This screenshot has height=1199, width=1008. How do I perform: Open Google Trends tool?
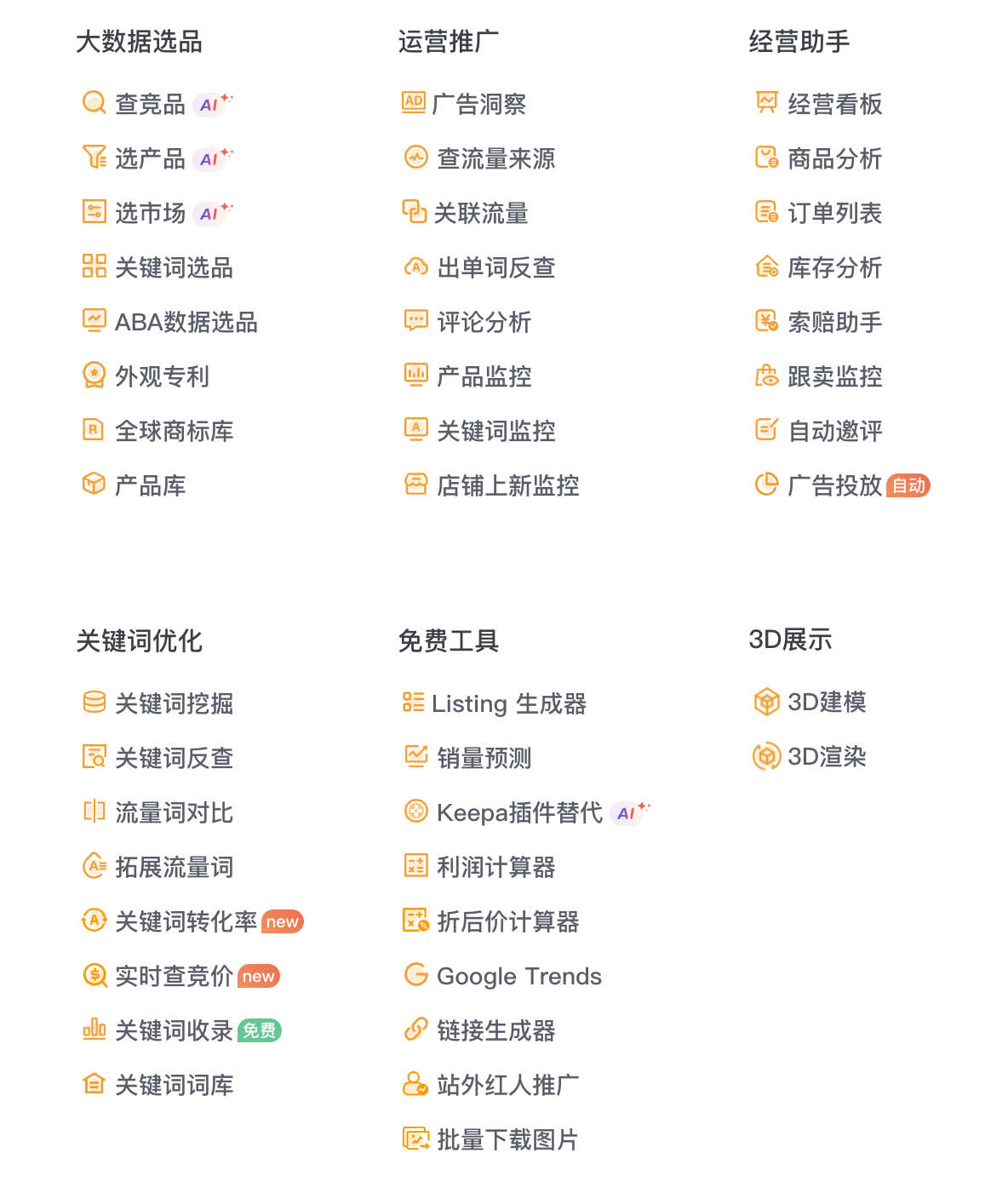point(518,976)
